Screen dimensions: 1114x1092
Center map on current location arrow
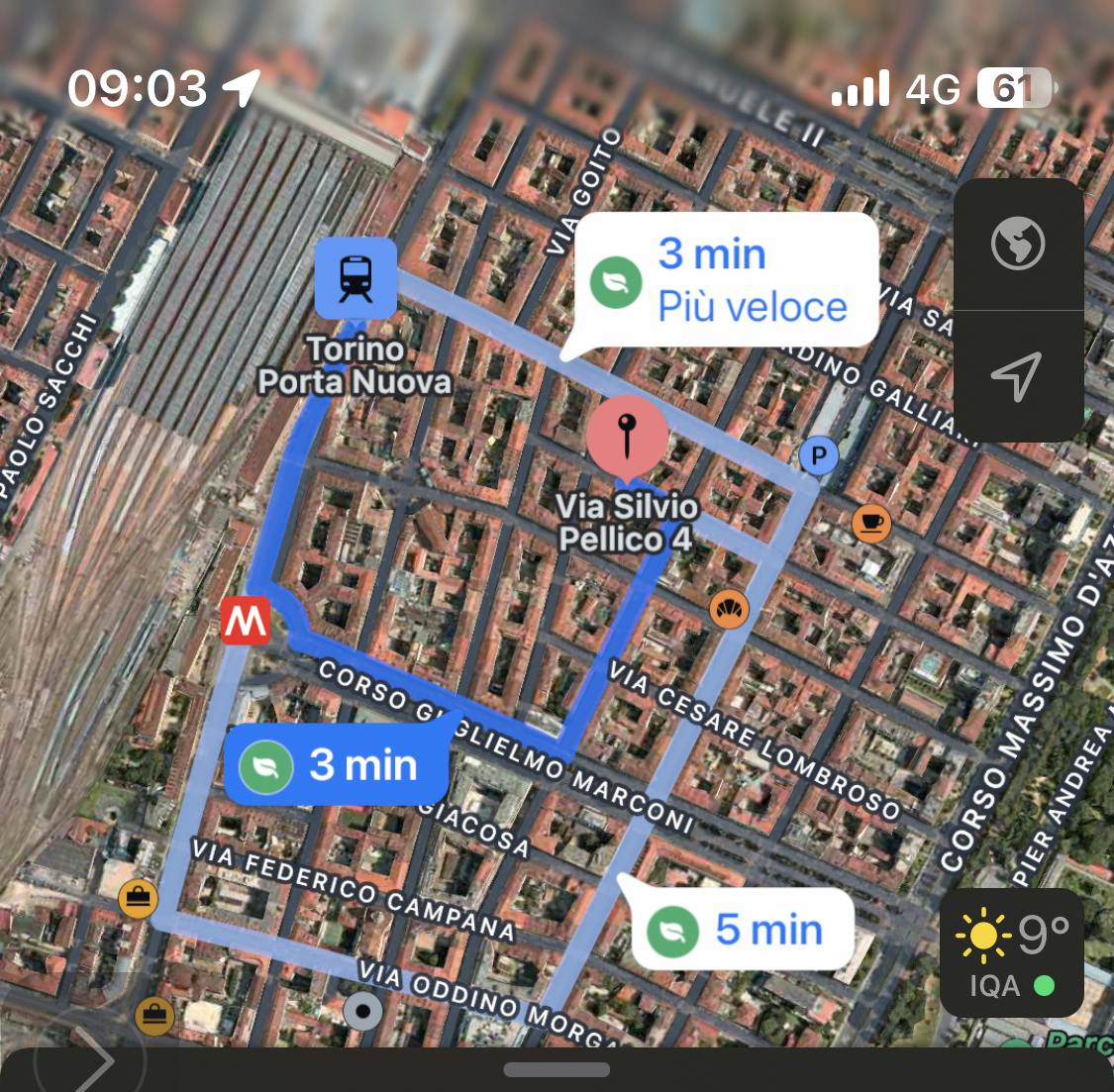[x=1018, y=376]
